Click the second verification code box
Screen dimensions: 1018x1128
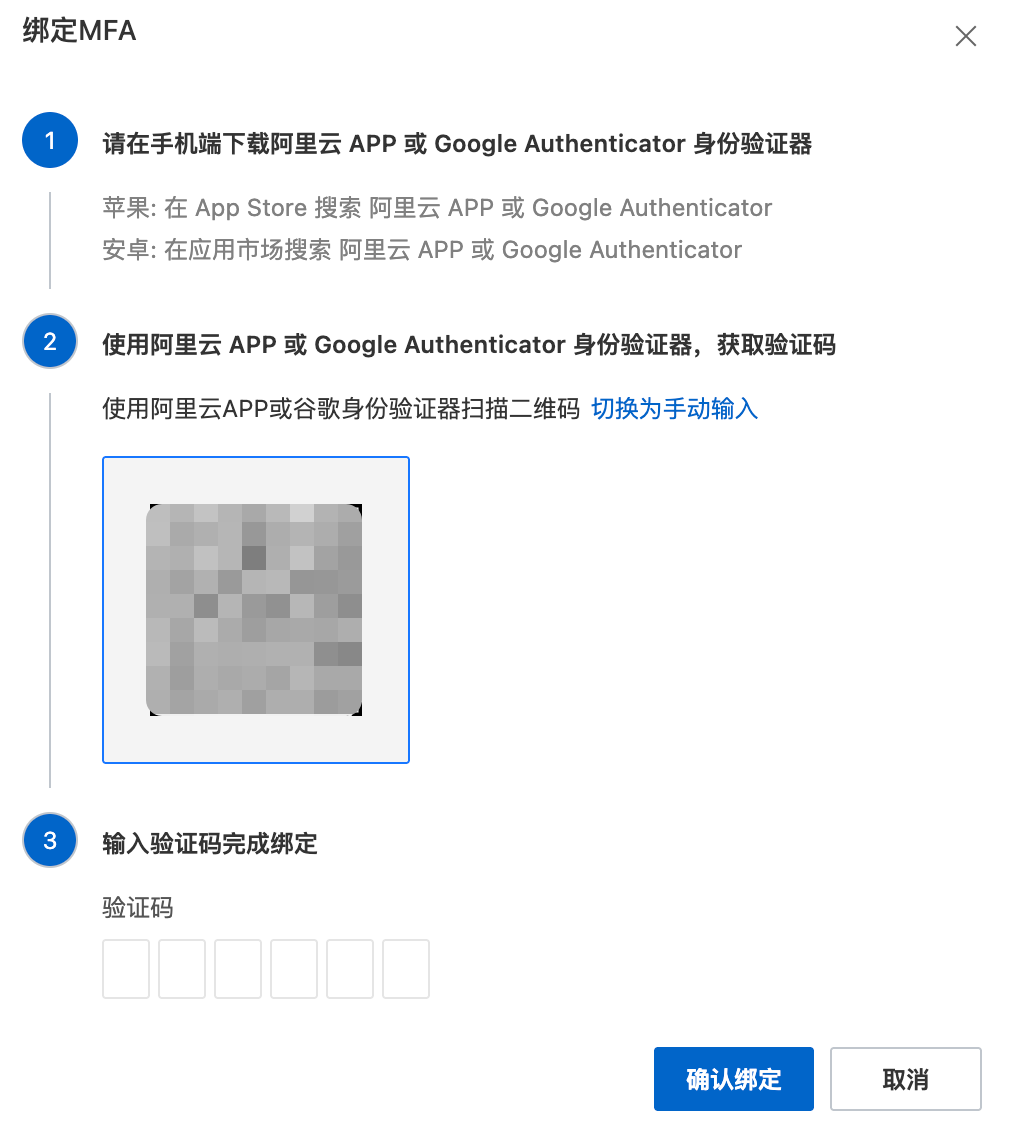[x=181, y=968]
